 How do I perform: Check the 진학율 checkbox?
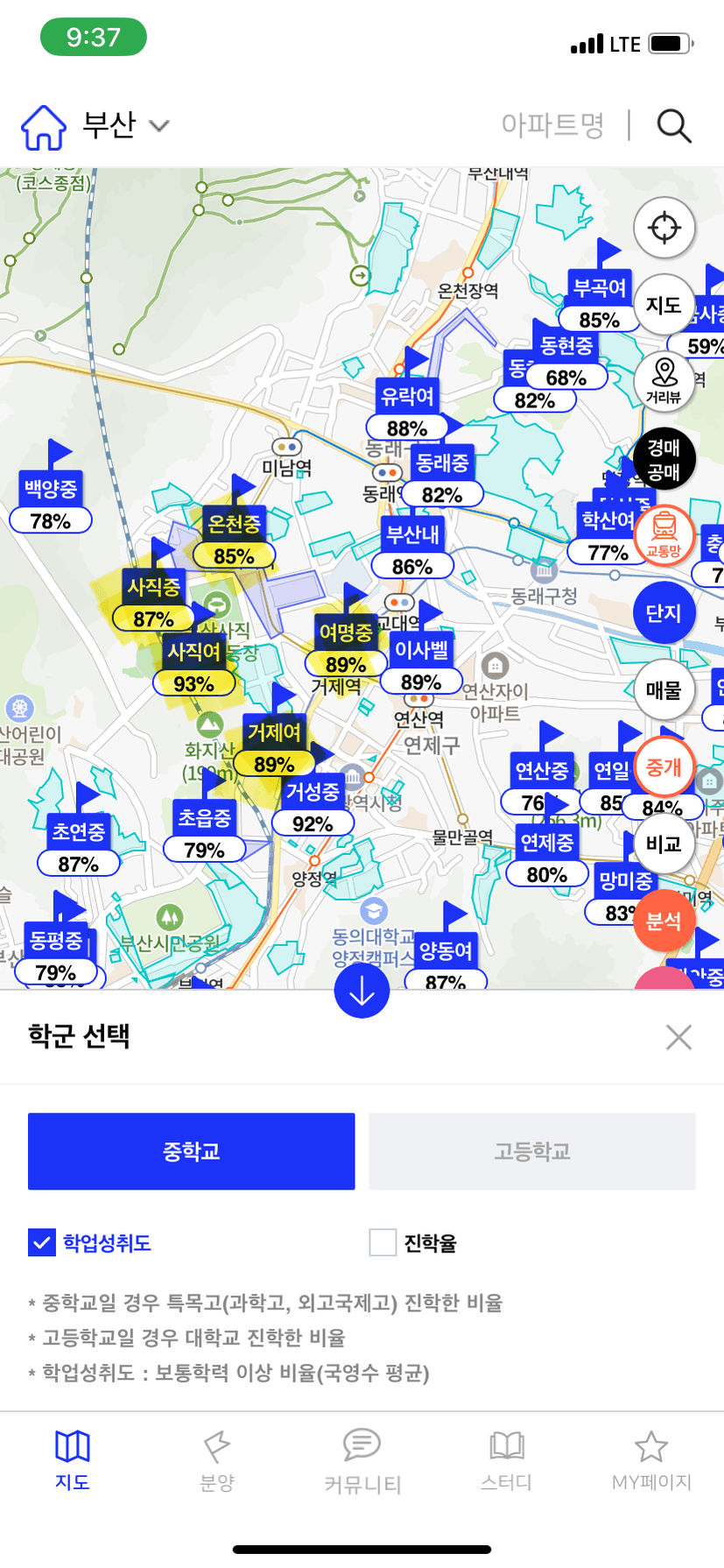tap(383, 1242)
